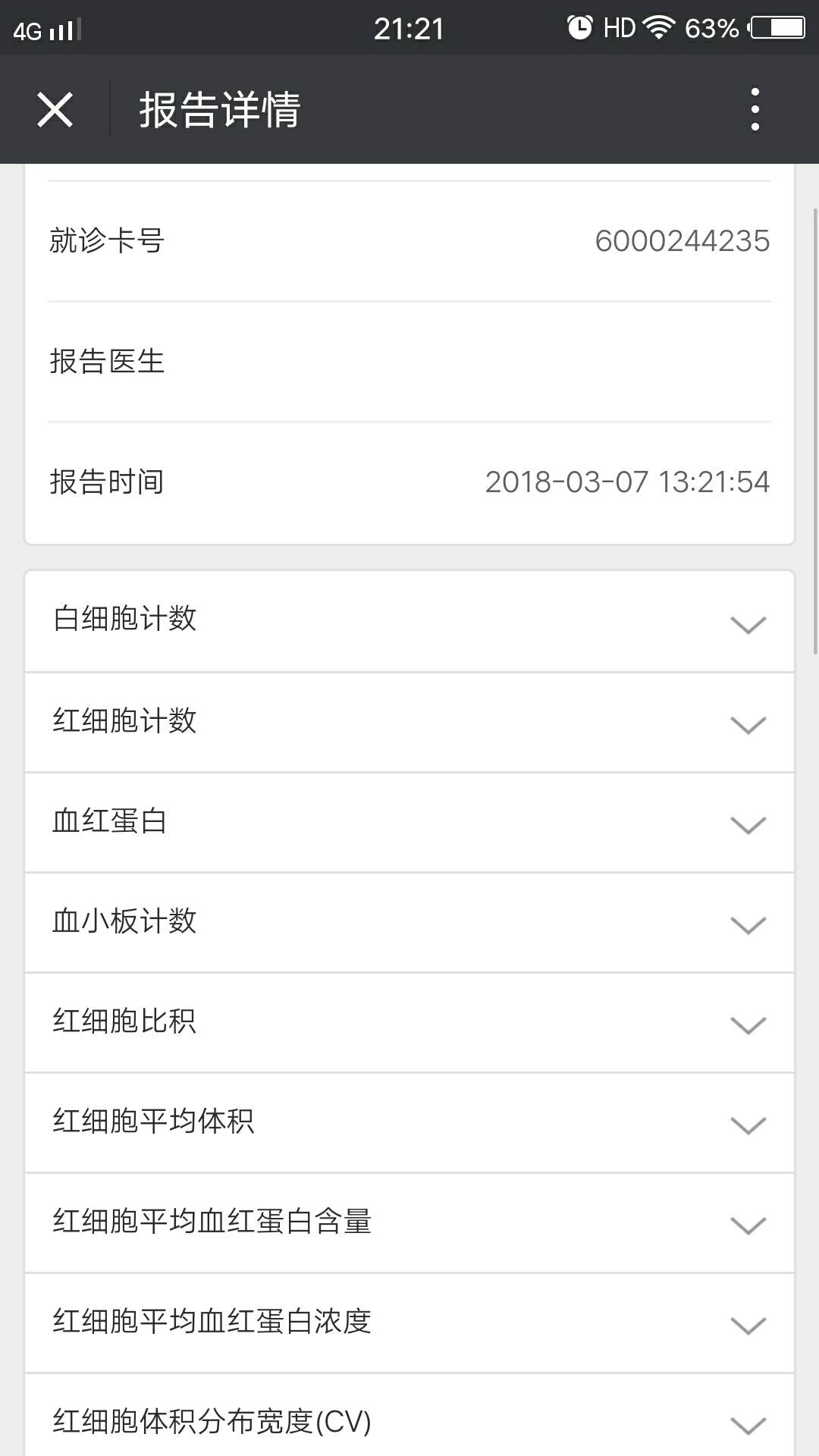The width and height of the screenshot is (819, 1456).
Task: Close the 报告详情 page with the X icon
Action: point(55,109)
